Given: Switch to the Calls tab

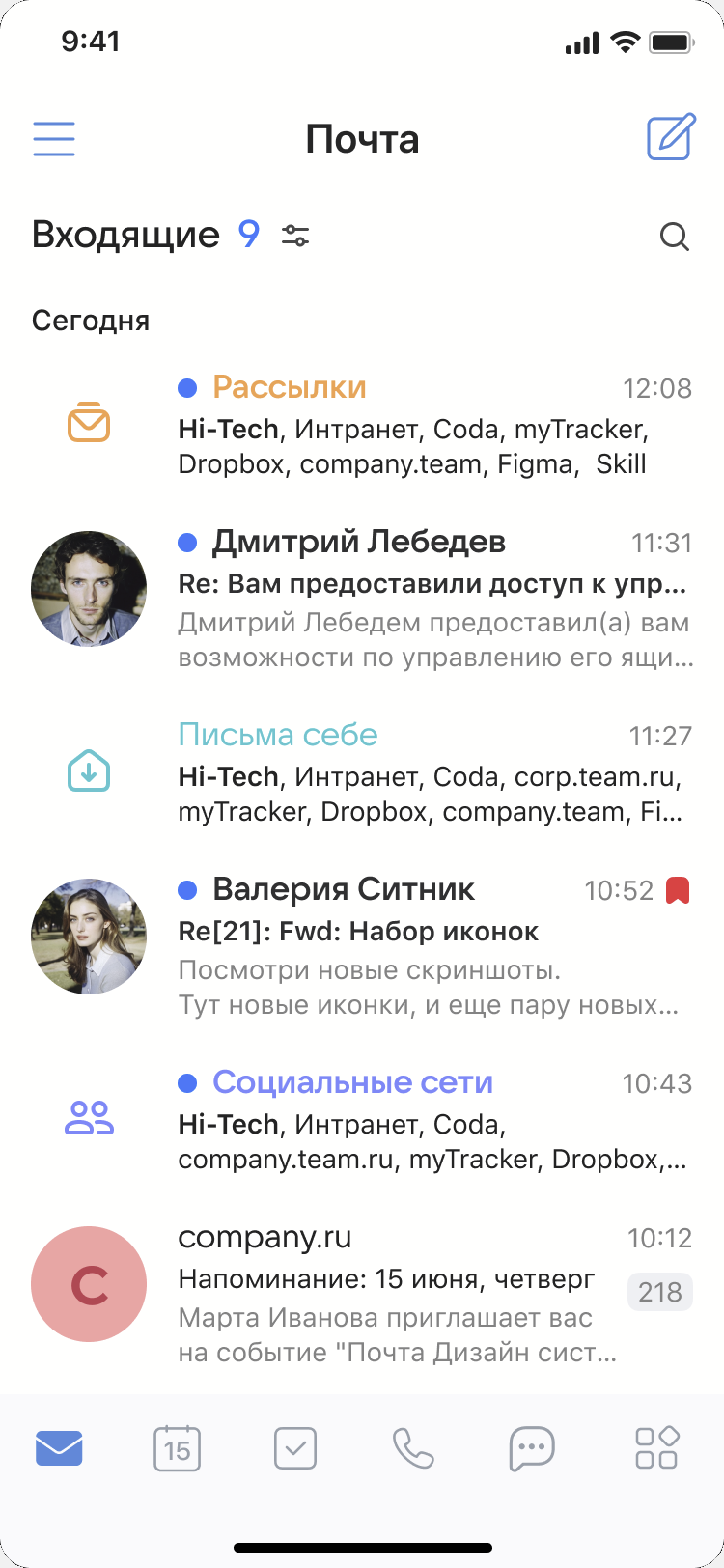Looking at the screenshot, I should pos(413,1448).
